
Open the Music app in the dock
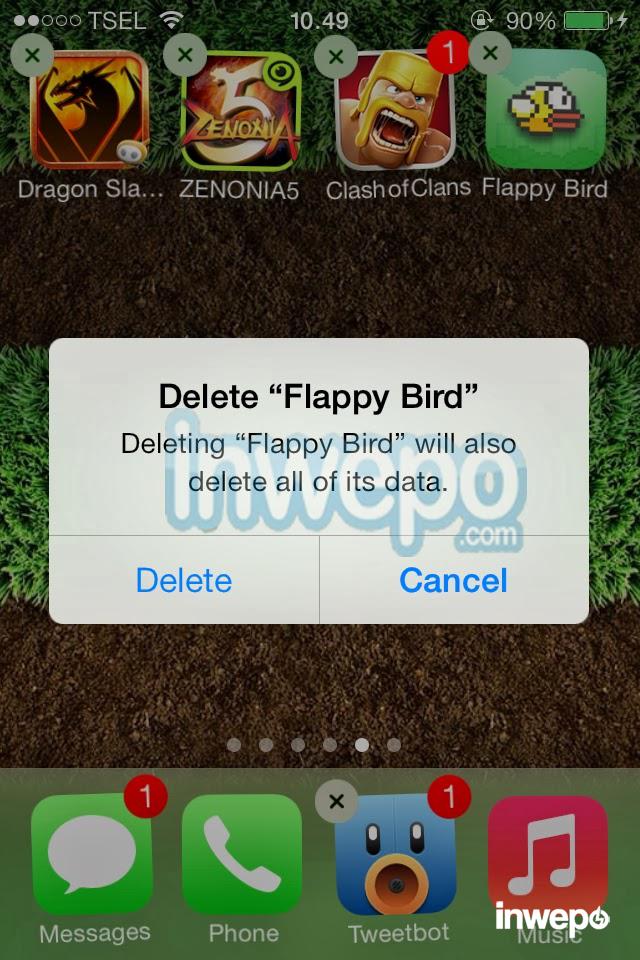click(547, 855)
